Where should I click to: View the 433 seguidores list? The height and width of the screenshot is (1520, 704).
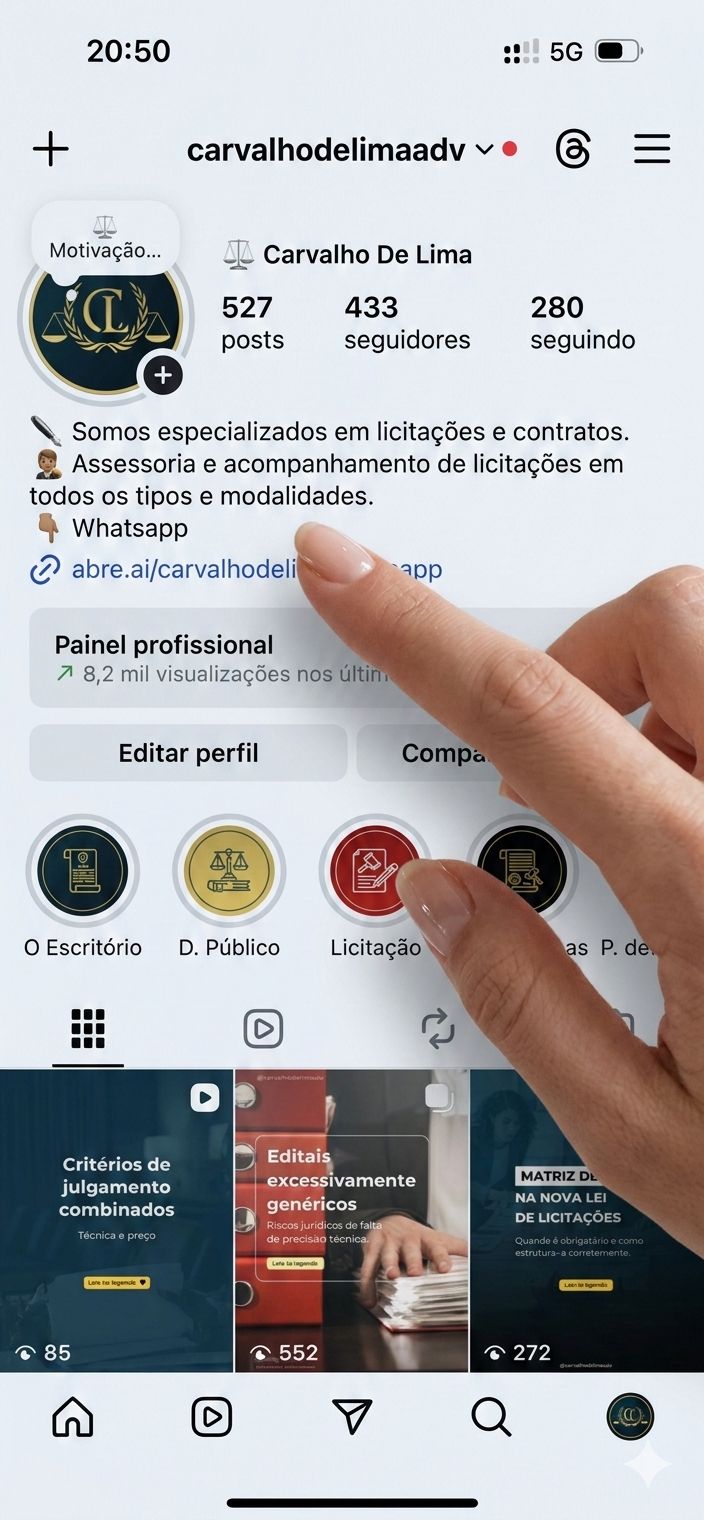406,322
